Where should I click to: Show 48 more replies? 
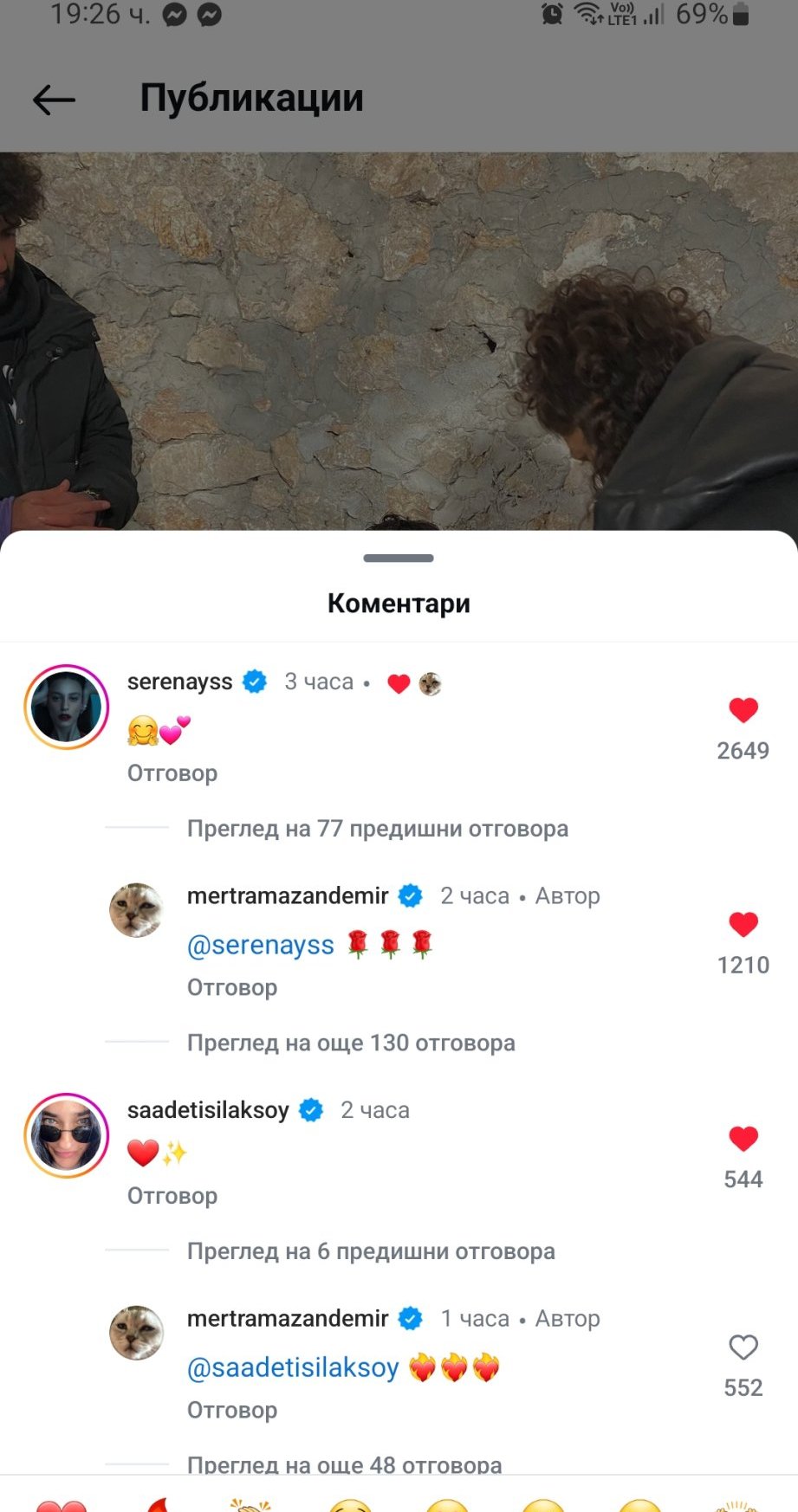[345, 1464]
